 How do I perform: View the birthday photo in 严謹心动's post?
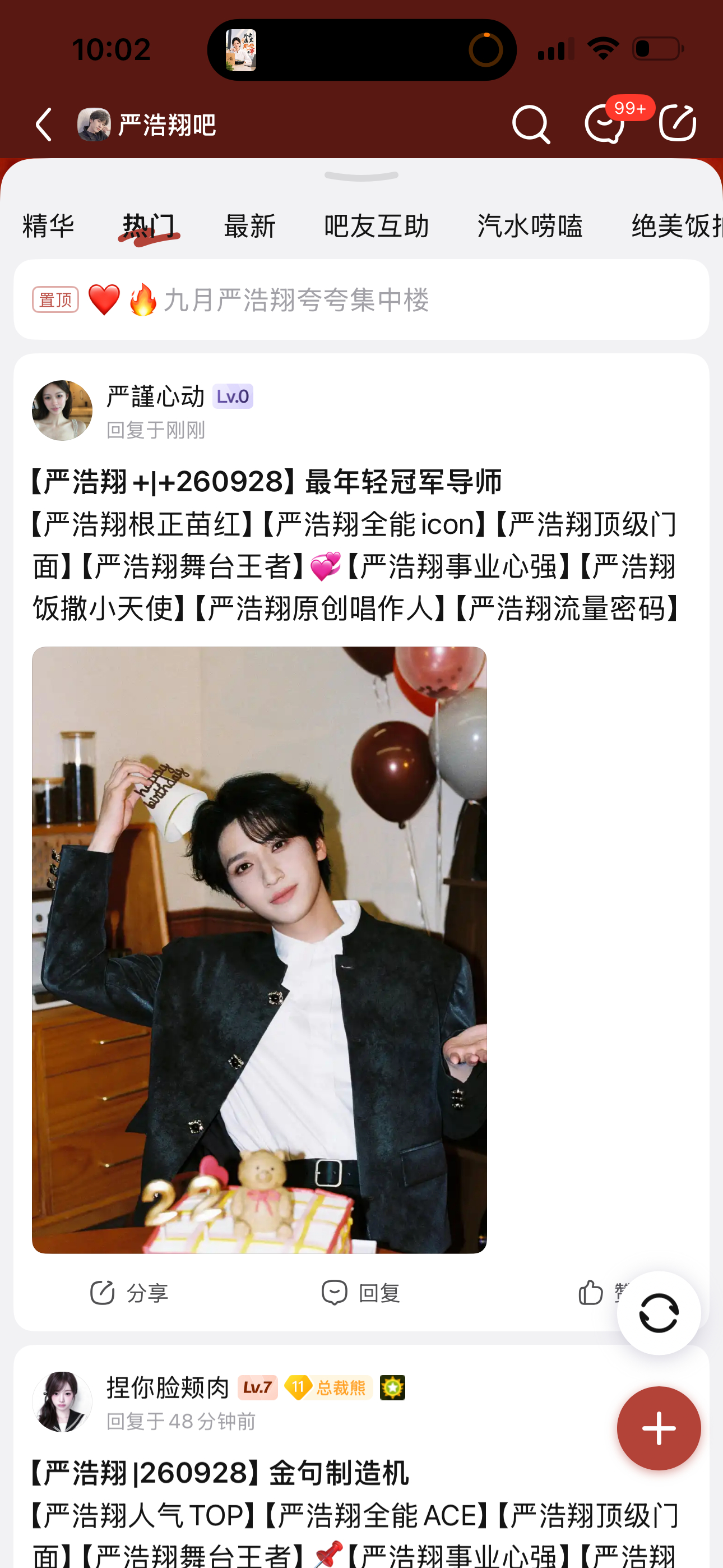259,949
